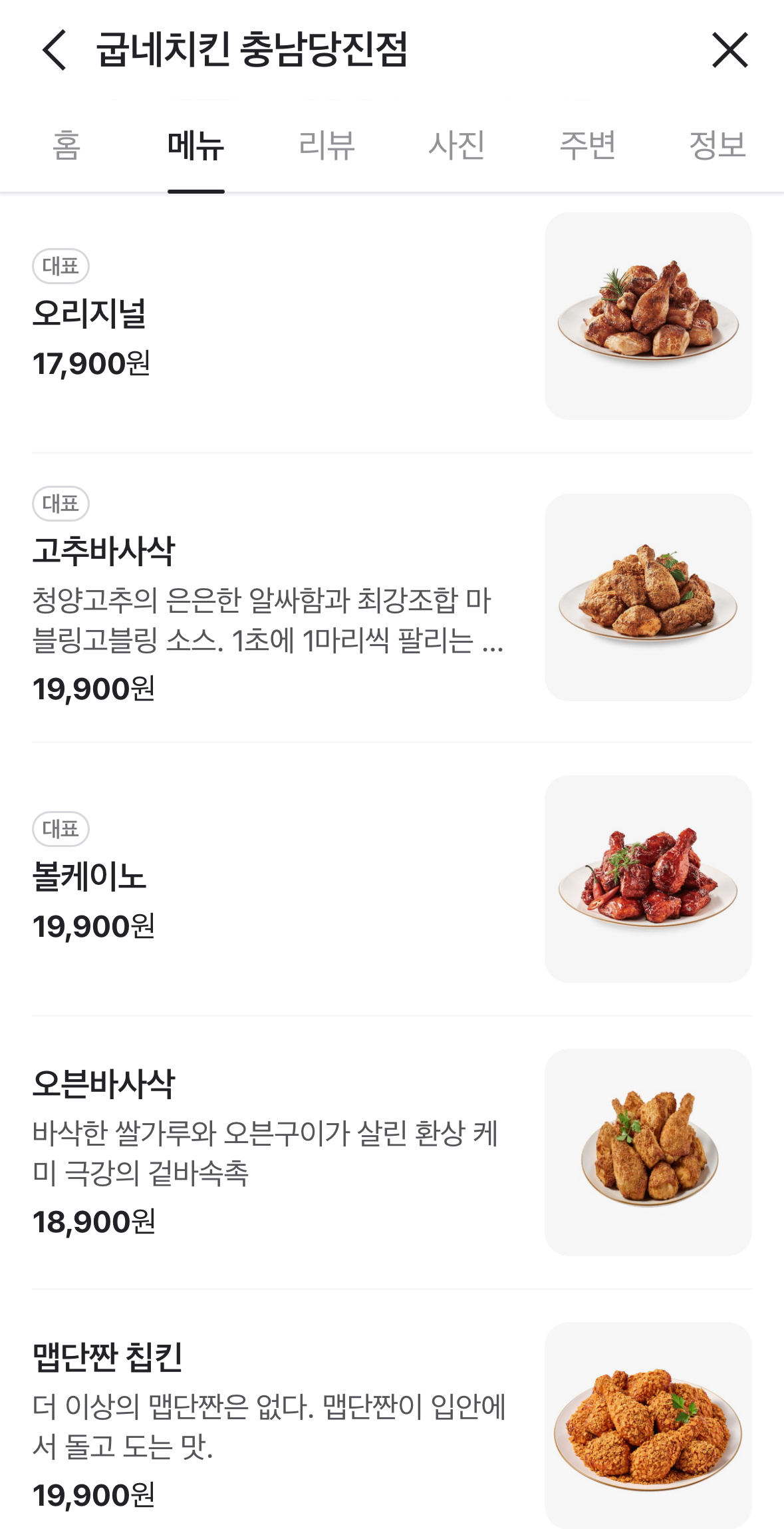Close the restaurant page with X

click(x=729, y=50)
